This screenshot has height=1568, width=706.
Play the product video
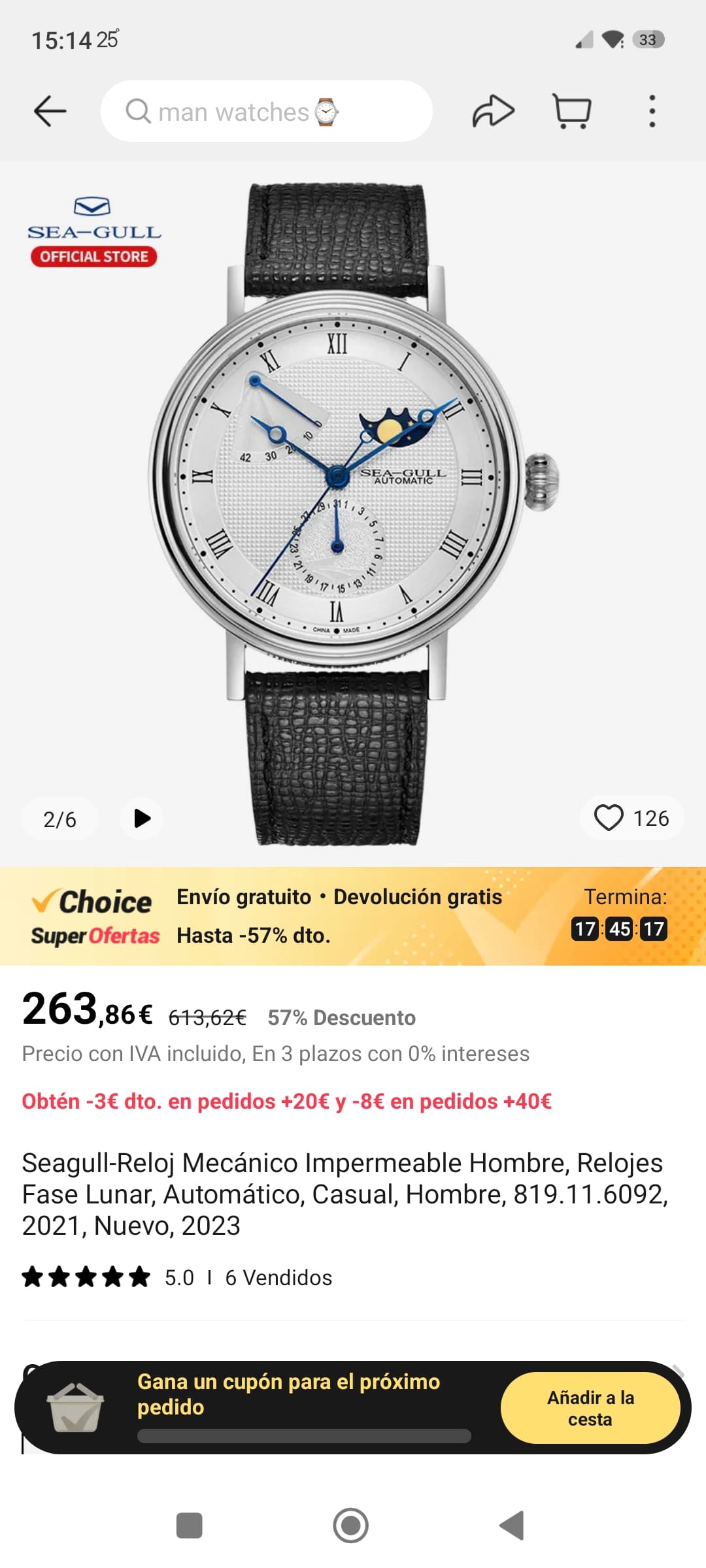click(142, 818)
